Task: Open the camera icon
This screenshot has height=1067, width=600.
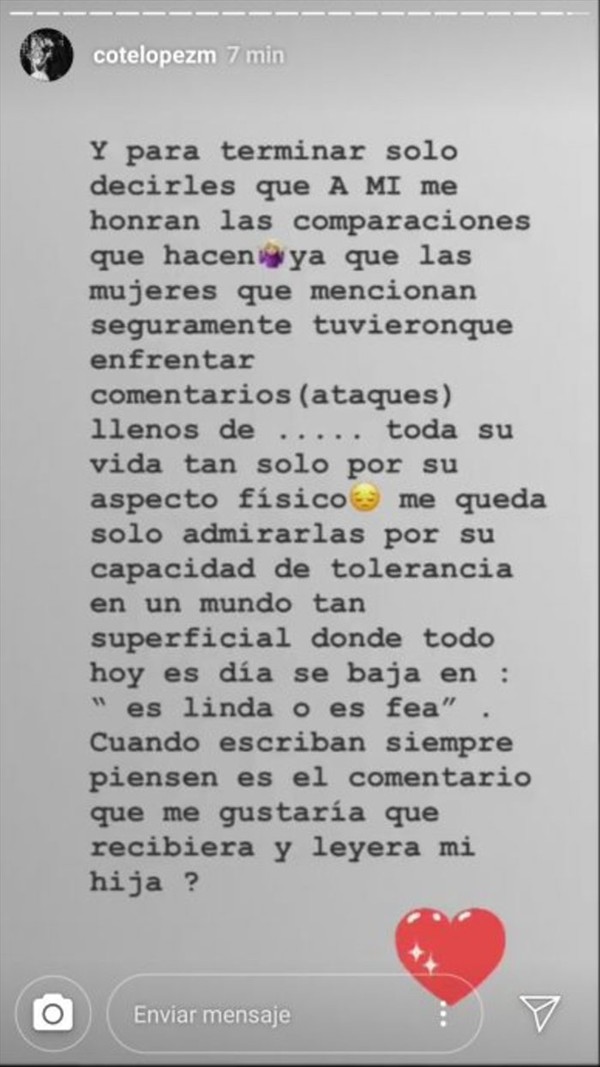Action: [52, 1015]
